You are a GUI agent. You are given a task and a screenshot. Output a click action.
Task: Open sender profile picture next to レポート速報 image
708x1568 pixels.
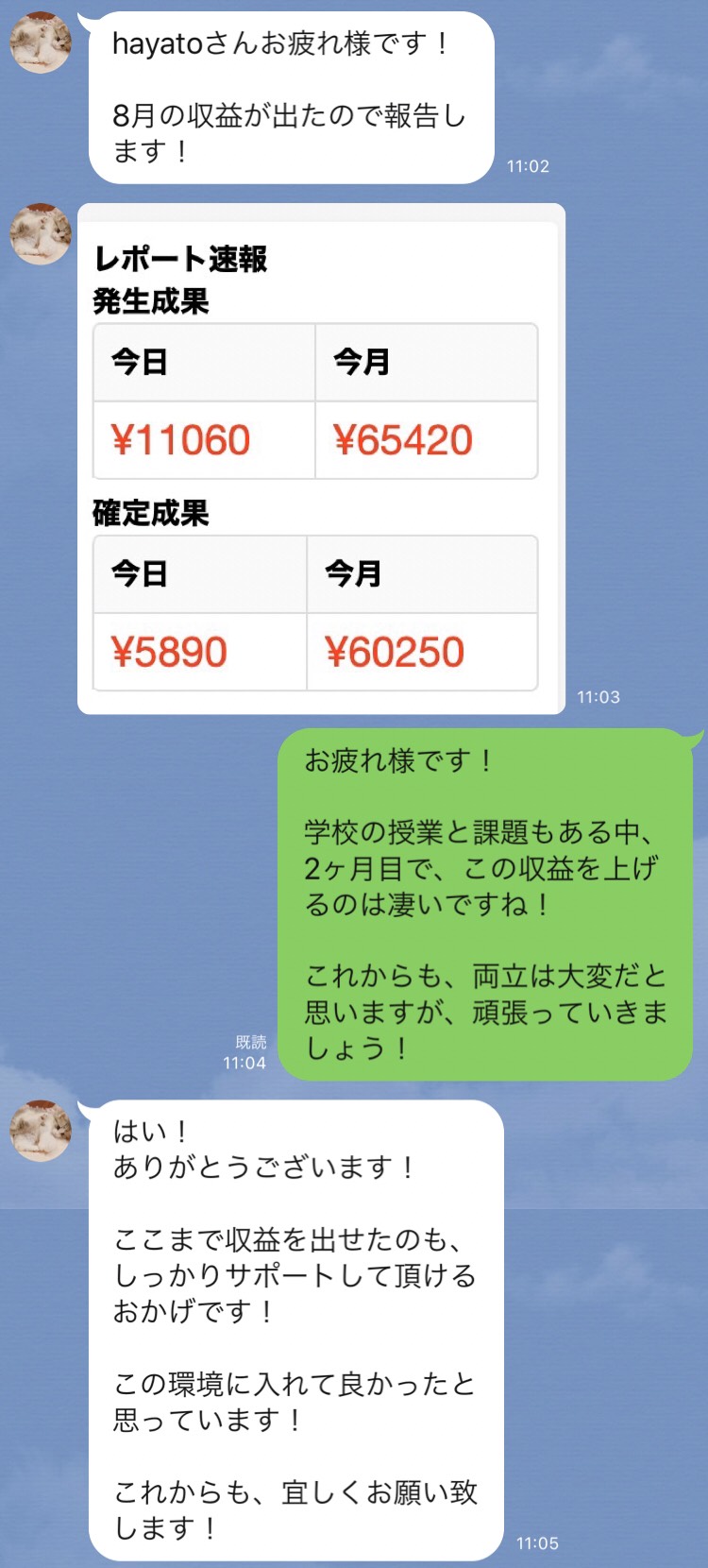pos(41,233)
